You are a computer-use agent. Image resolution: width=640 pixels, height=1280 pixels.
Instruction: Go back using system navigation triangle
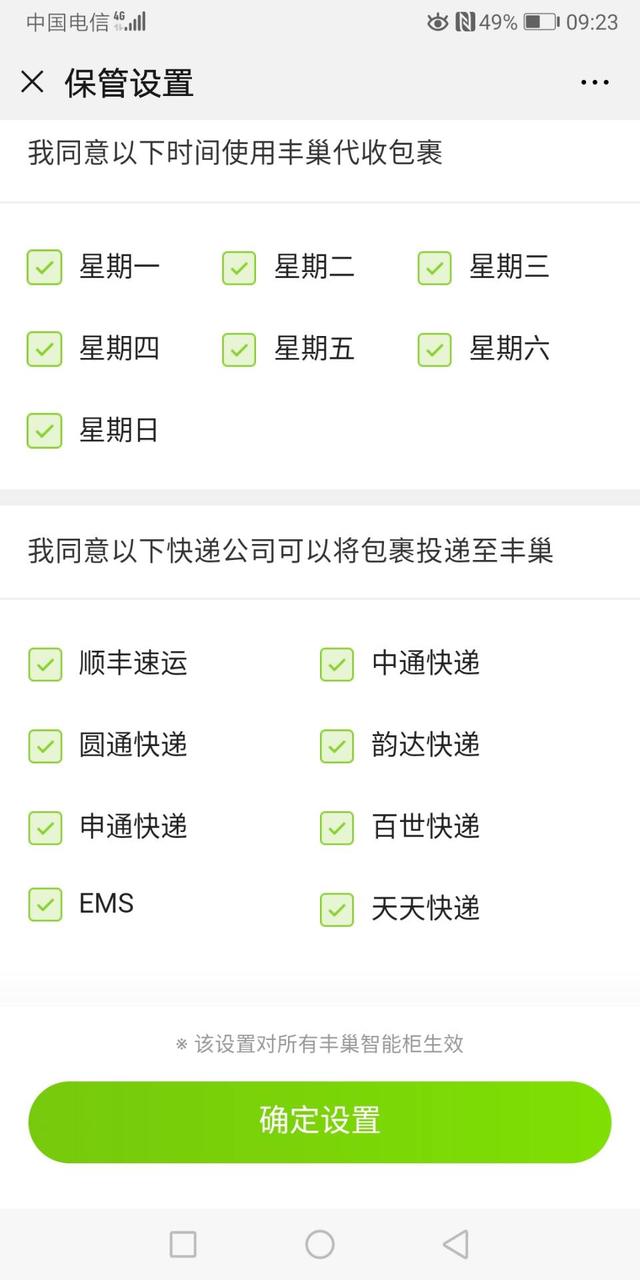pyautogui.click(x=456, y=1244)
